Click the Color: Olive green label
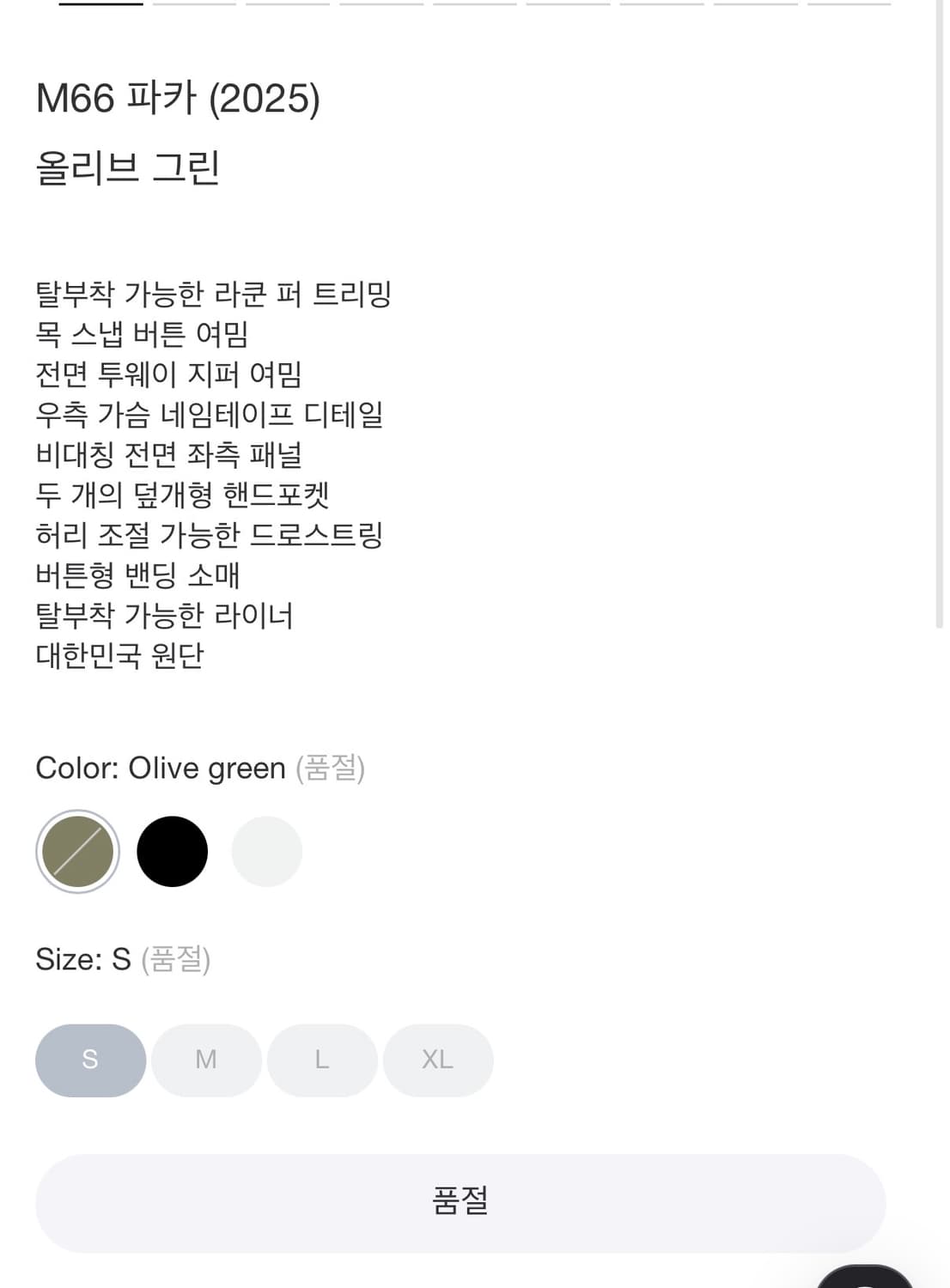 159,769
